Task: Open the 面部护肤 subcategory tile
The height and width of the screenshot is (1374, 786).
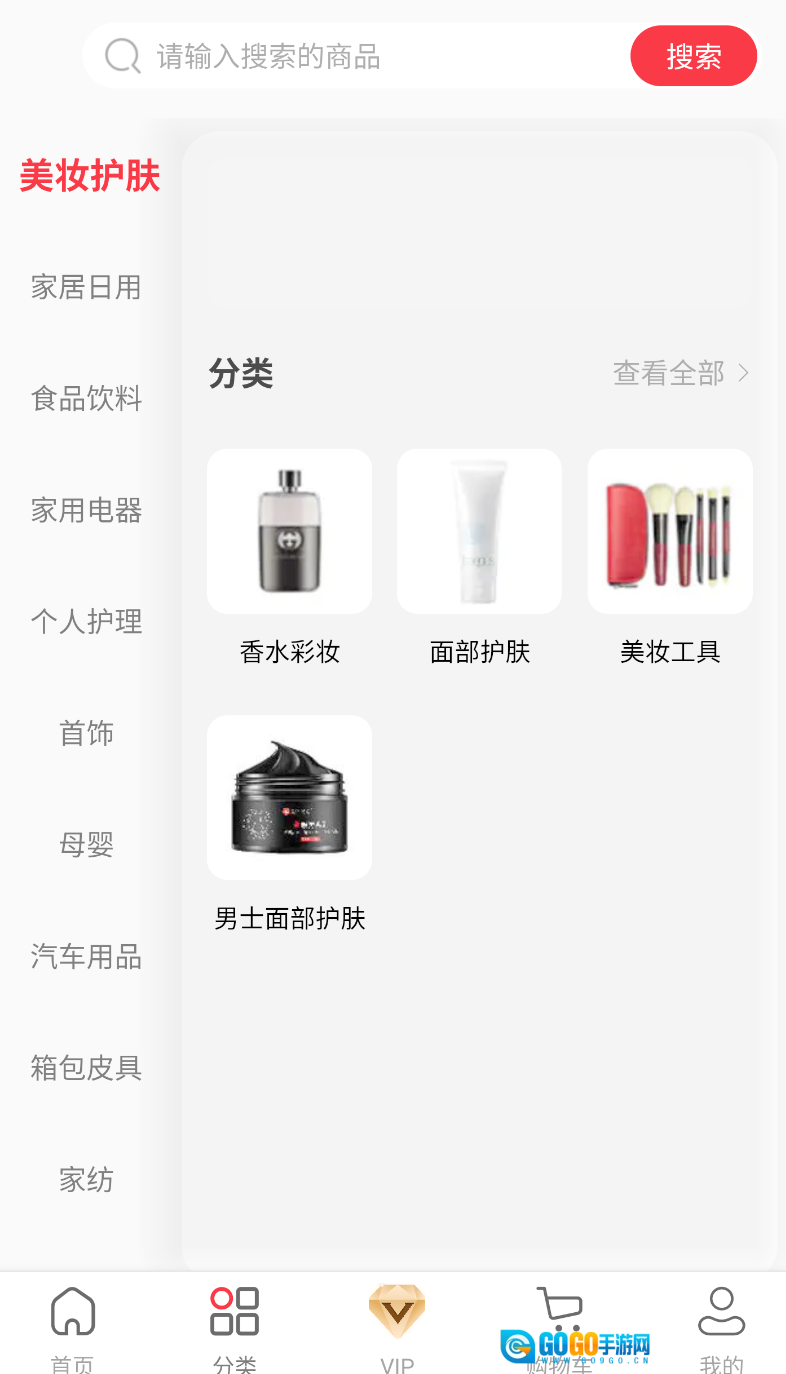Action: point(479,531)
